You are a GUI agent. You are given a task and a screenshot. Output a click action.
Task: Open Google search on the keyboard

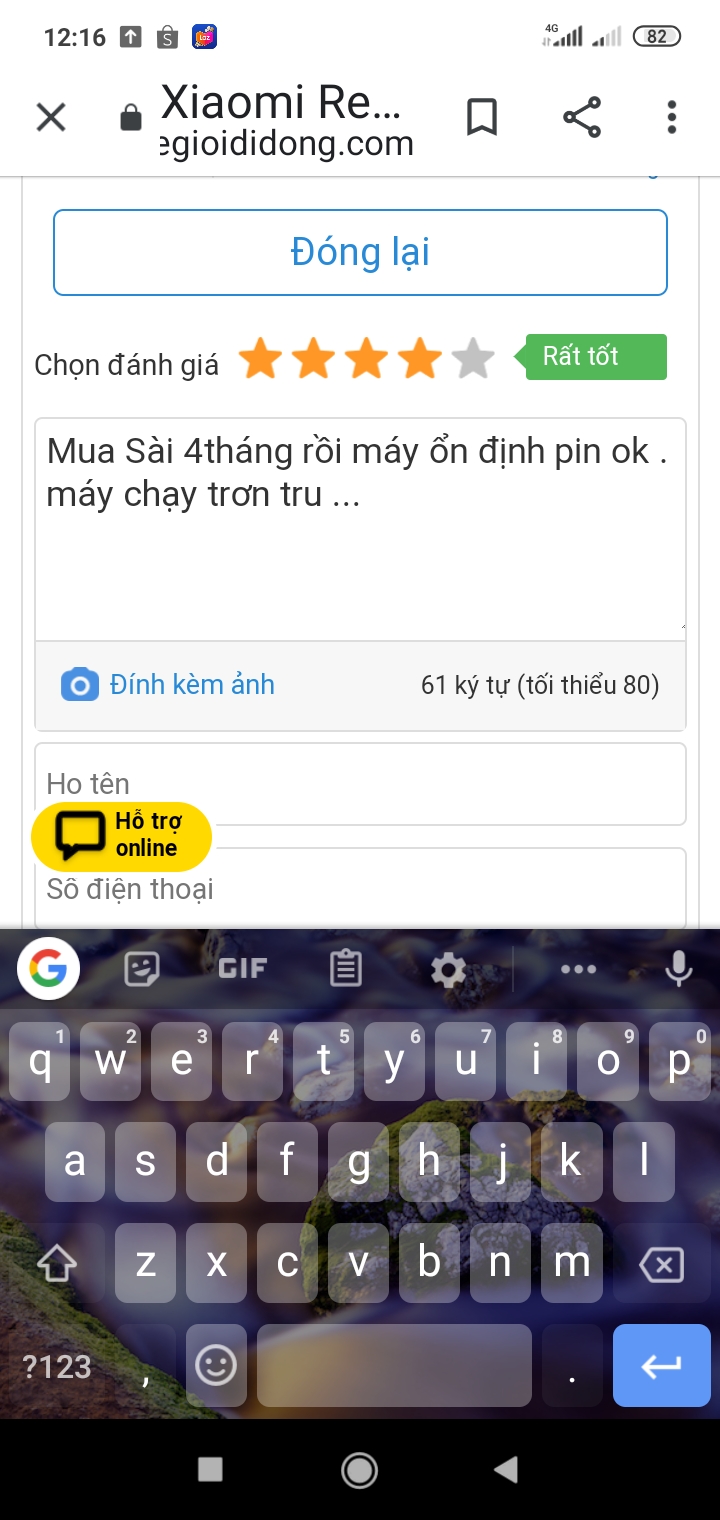[49, 968]
